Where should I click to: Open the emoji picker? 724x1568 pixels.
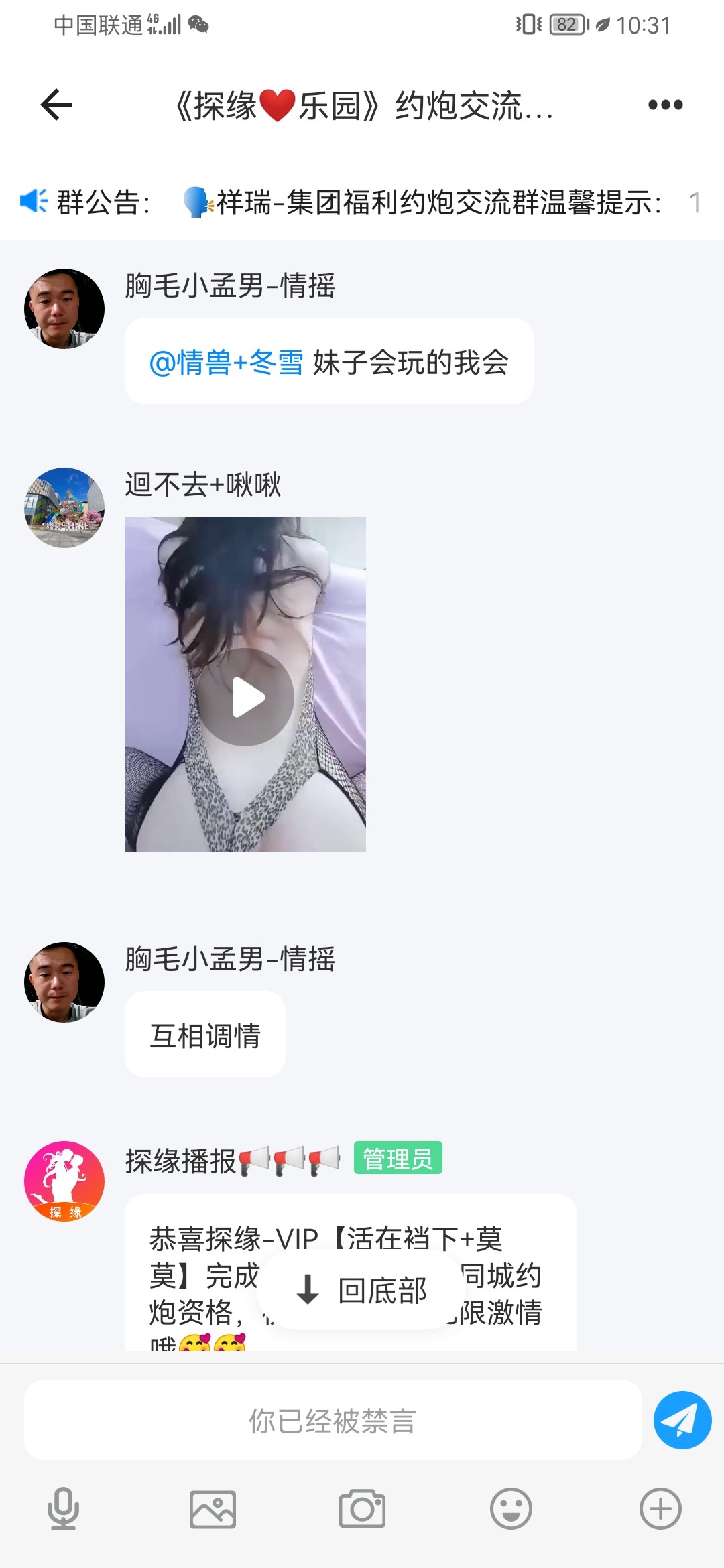511,1509
